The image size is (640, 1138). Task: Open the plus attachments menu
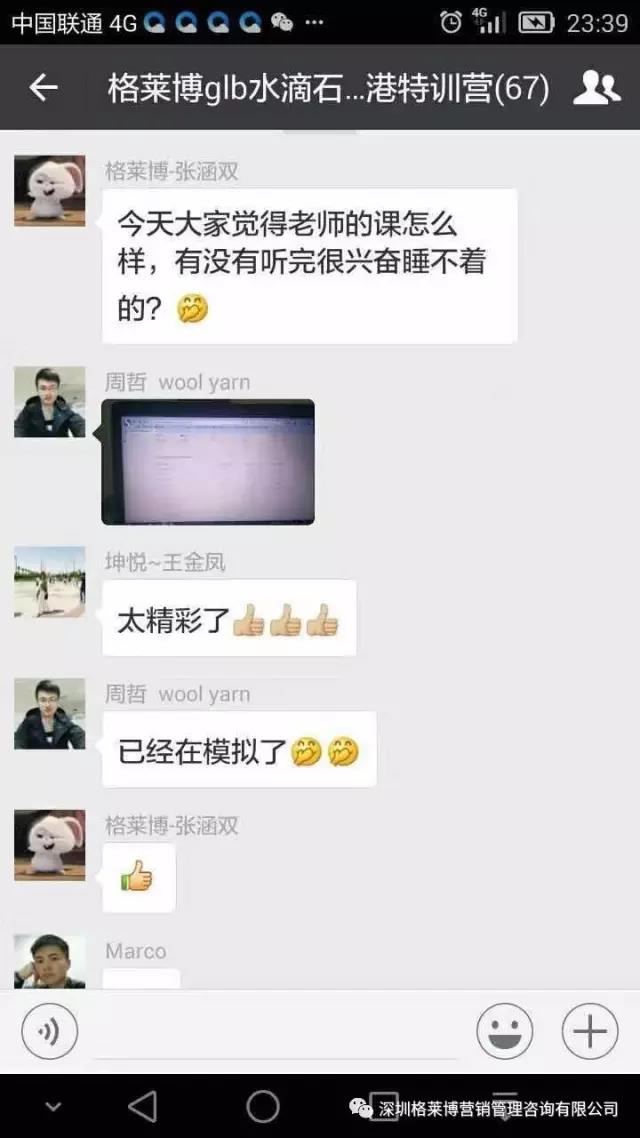pyautogui.click(x=590, y=1031)
